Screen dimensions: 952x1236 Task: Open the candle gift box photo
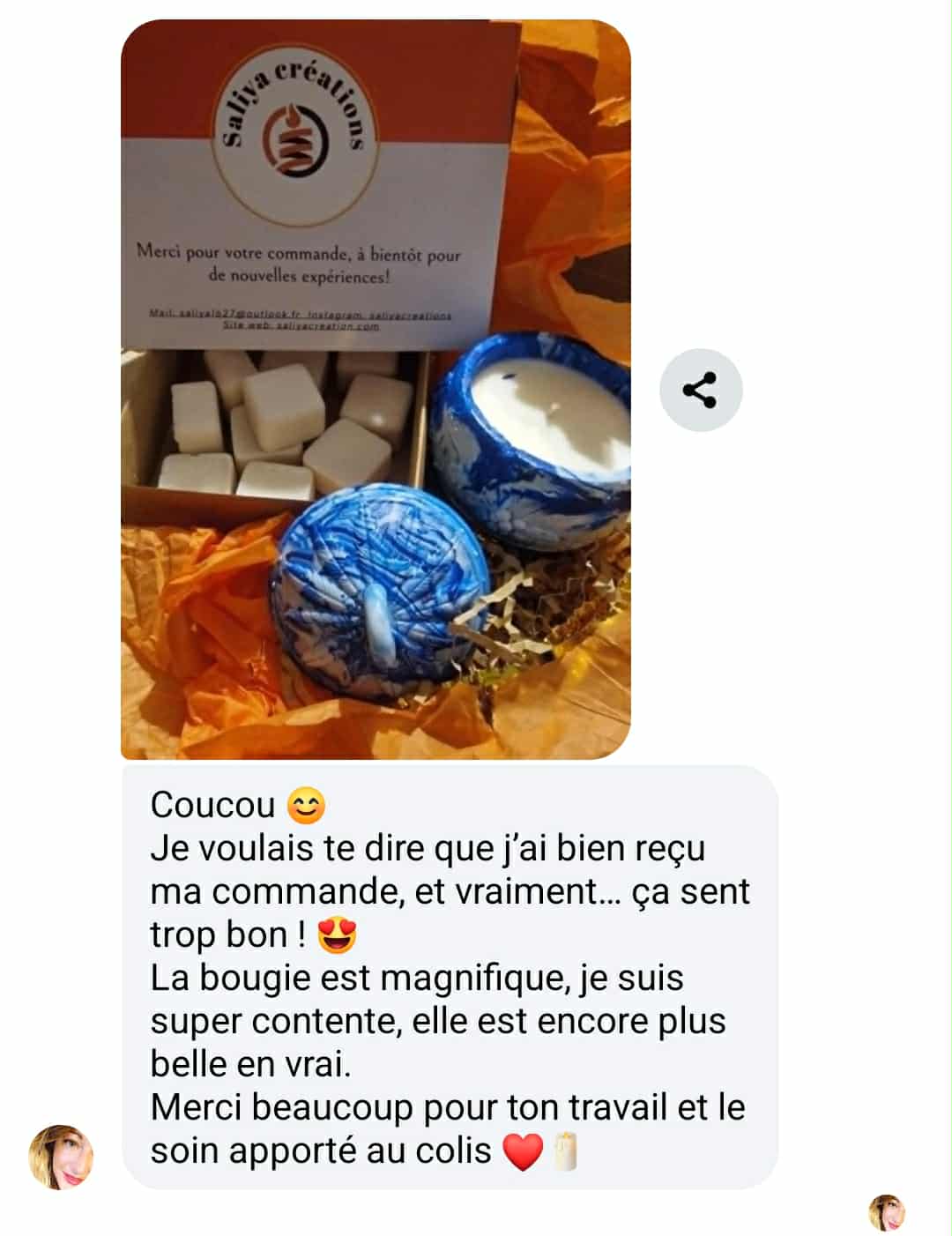click(376, 388)
